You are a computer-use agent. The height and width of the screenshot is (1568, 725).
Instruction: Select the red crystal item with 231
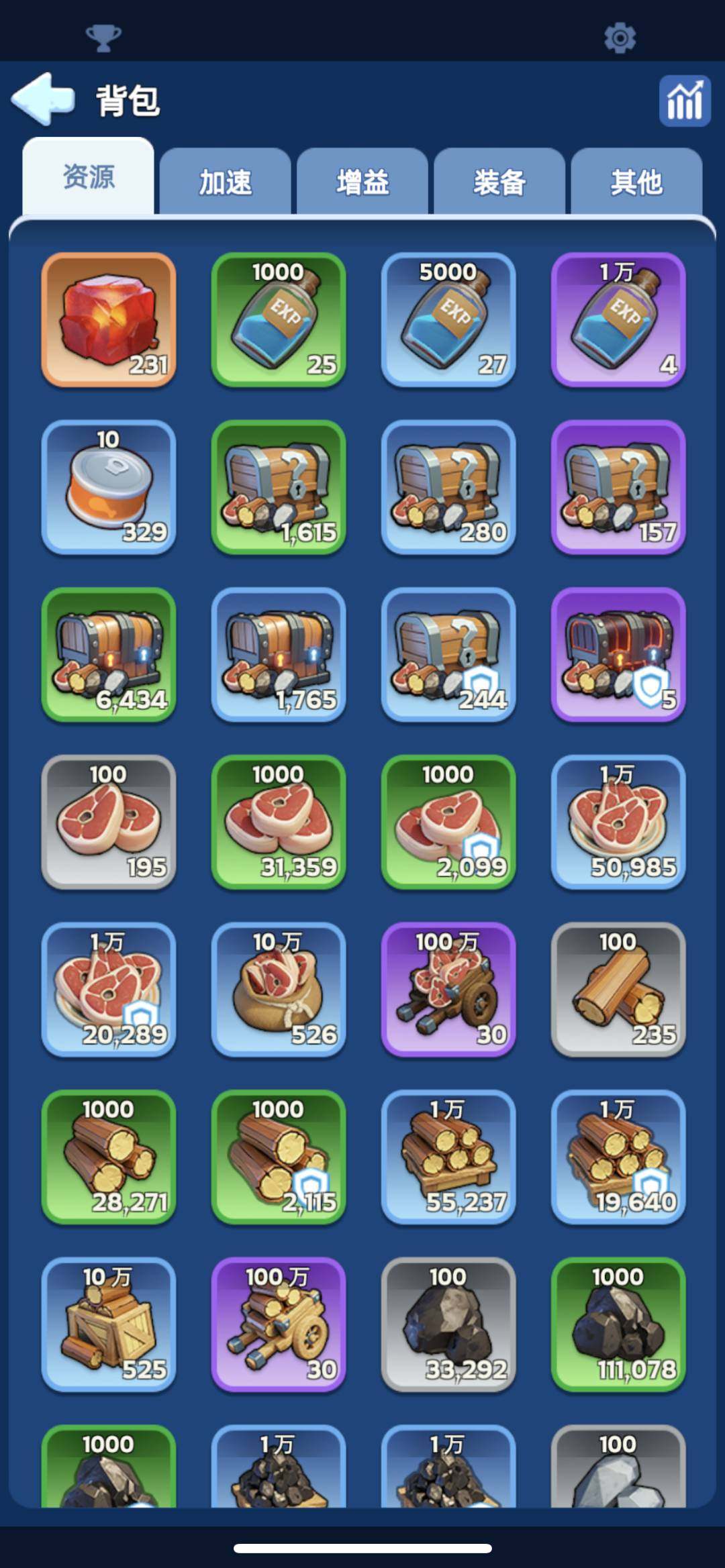coord(109,319)
